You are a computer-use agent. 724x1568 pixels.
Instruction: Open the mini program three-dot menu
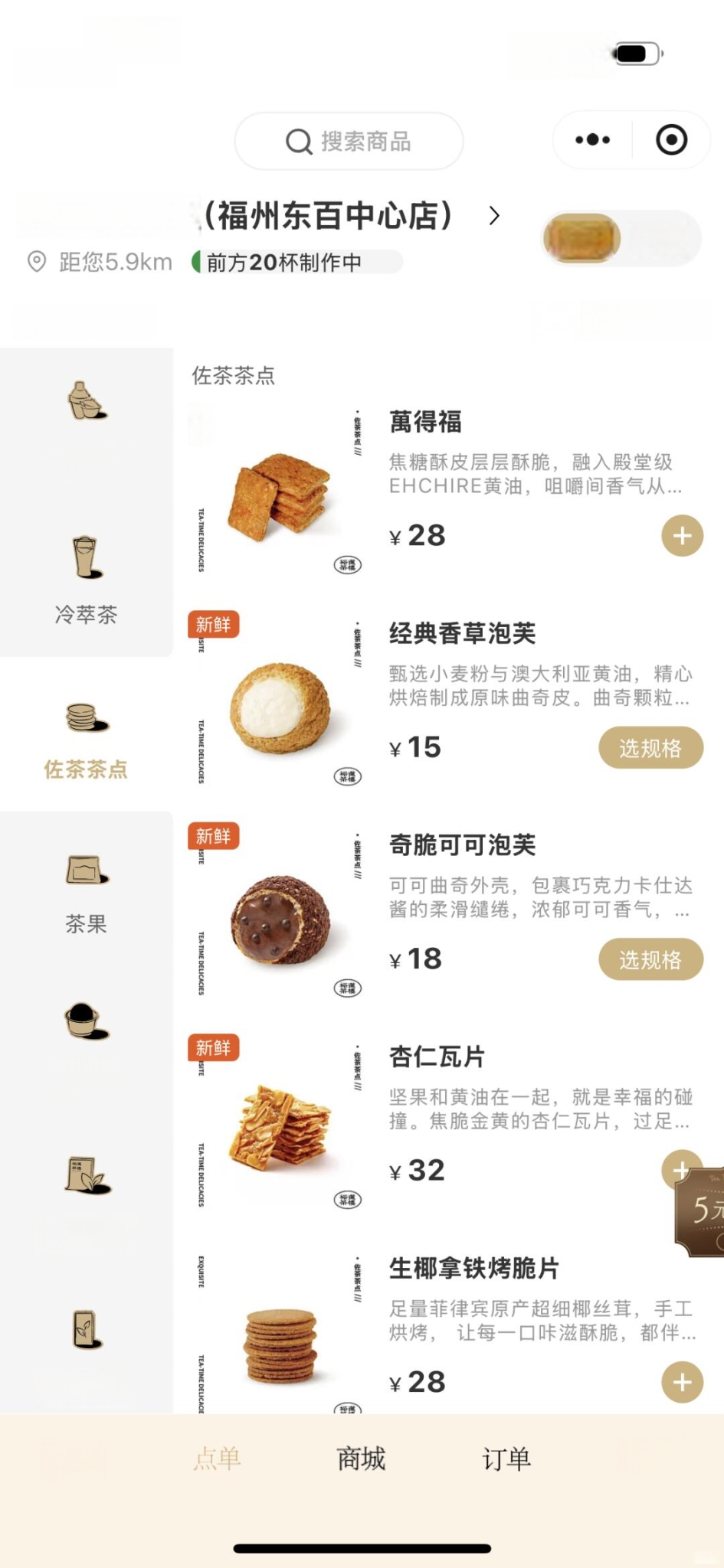[x=592, y=140]
